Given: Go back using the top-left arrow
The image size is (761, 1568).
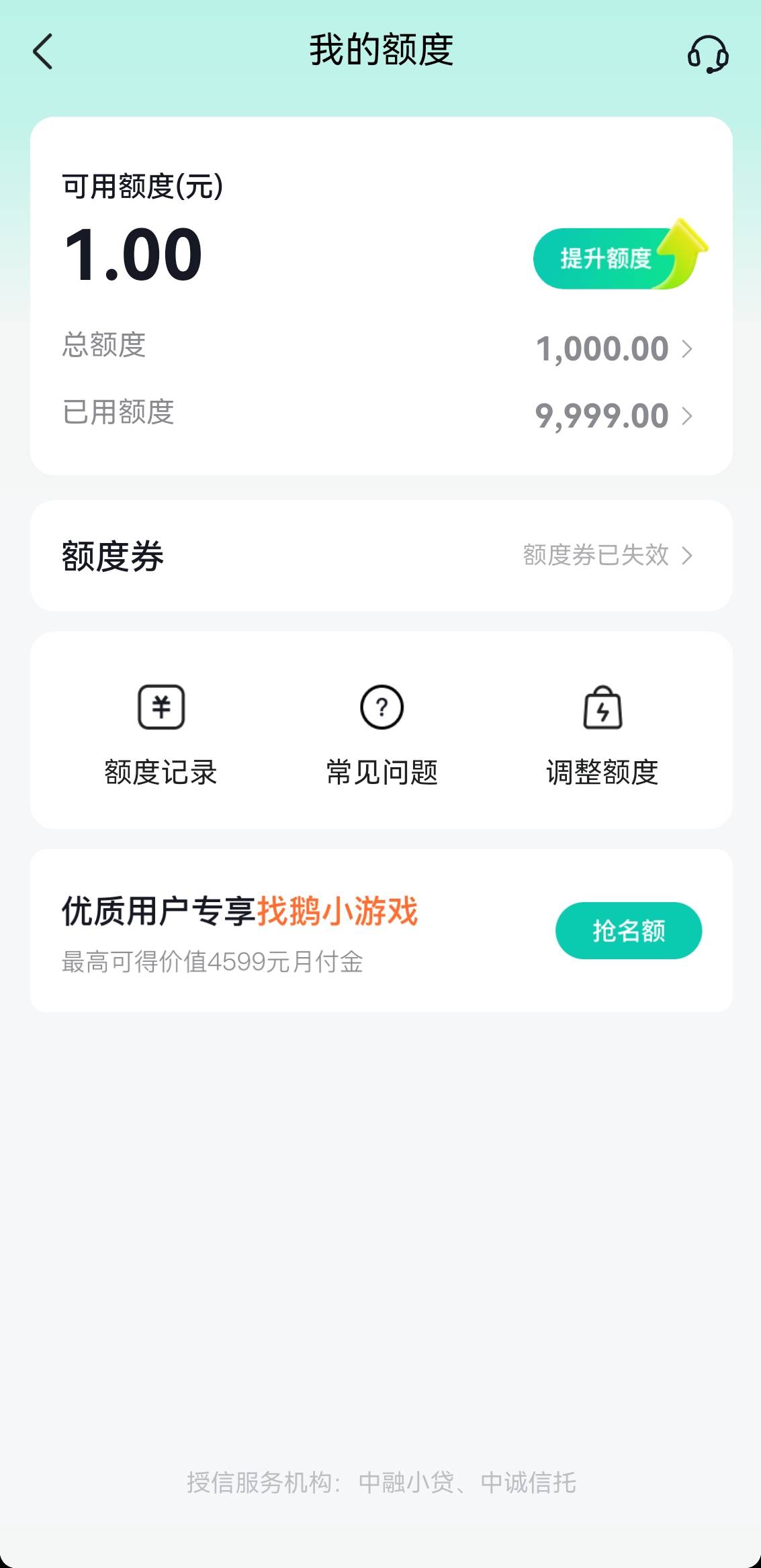Looking at the screenshot, I should (x=43, y=52).
